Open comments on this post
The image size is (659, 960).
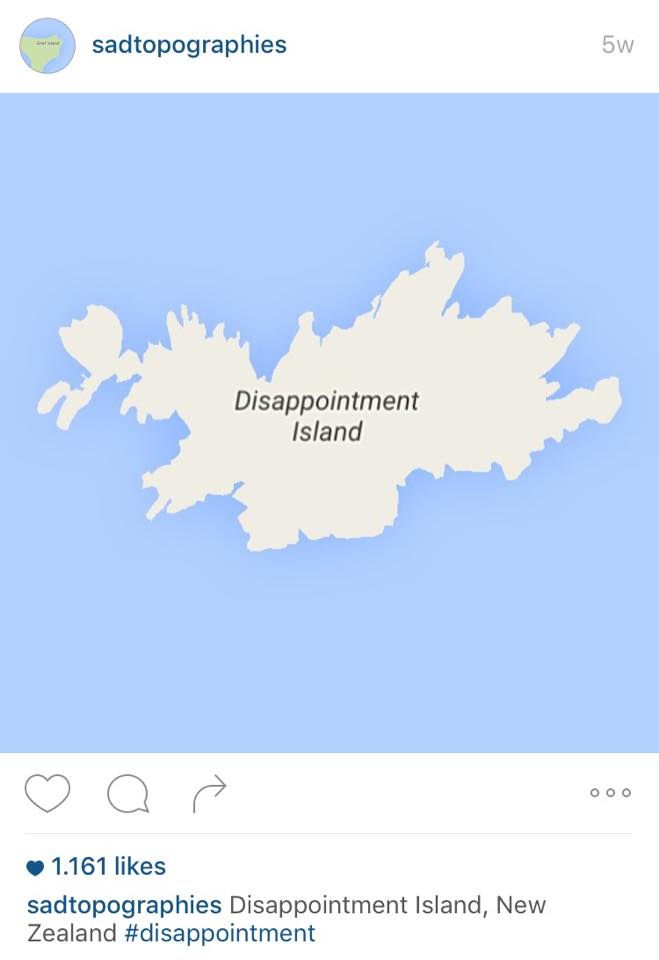click(x=128, y=794)
